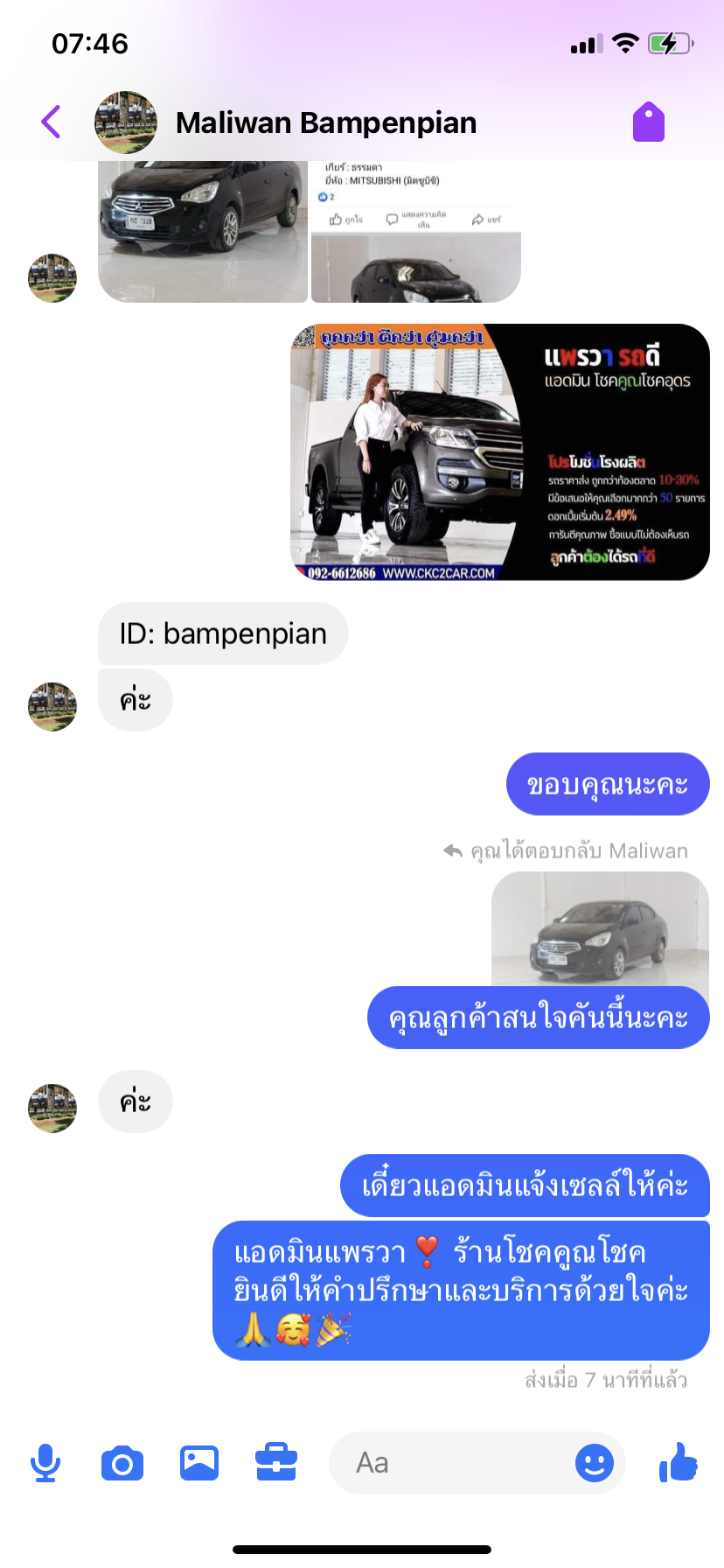Go back from Maliwan Bampenpian chat
Image resolution: width=724 pixels, height=1568 pixels.
[52, 122]
